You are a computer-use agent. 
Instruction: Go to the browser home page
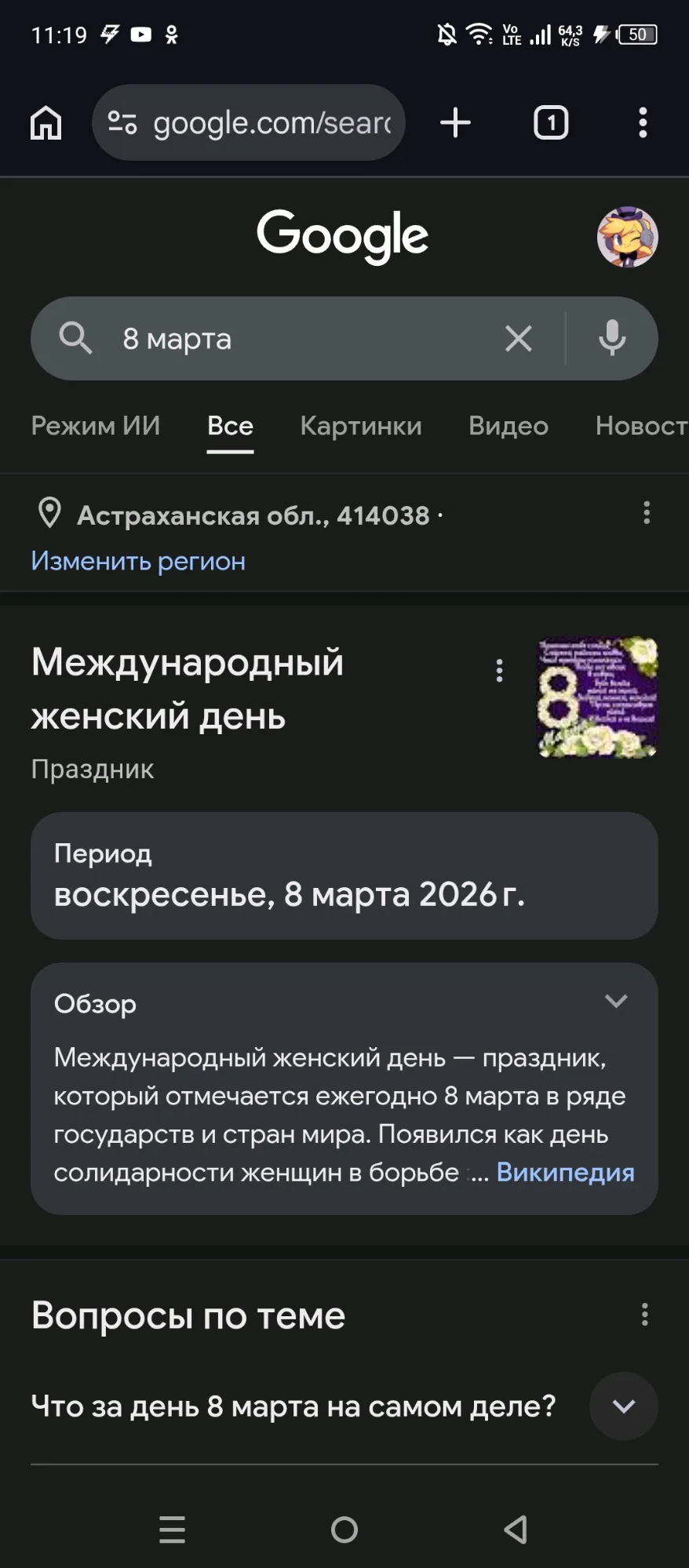(46, 123)
